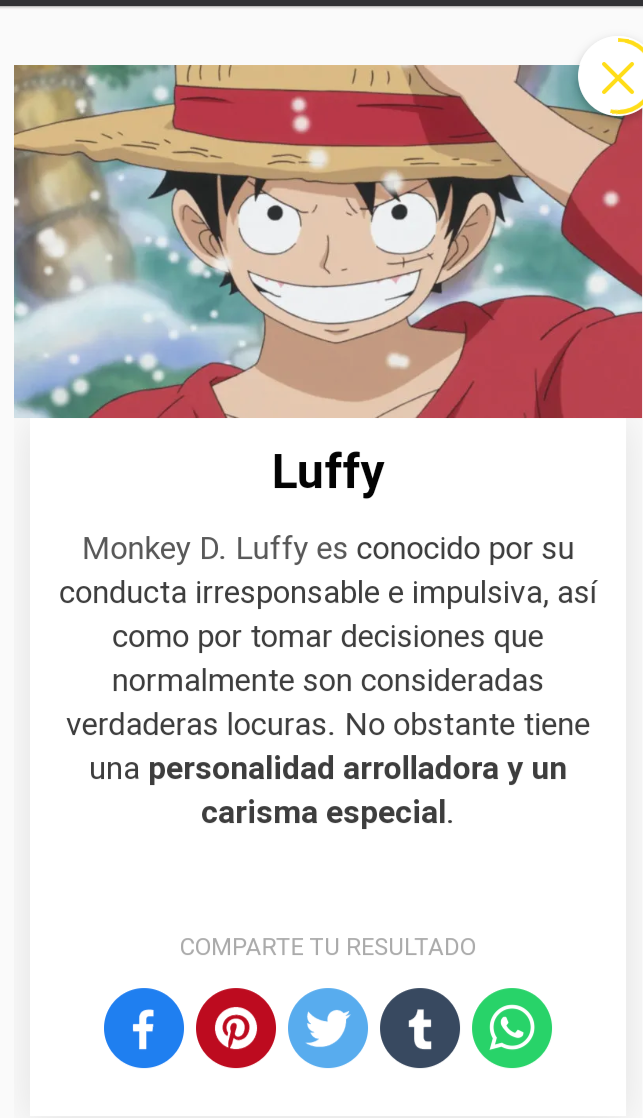This screenshot has width=643, height=1118.
Task: Share result via WhatsApp
Action: (x=512, y=1027)
